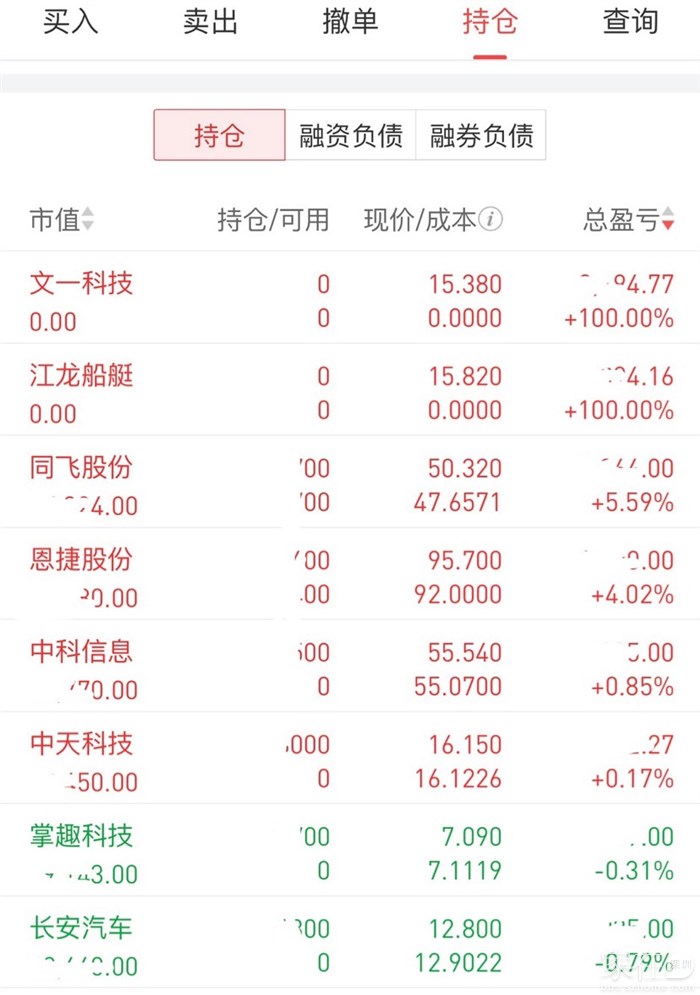
Task: Select the 持仓 segment button
Action: [220, 135]
